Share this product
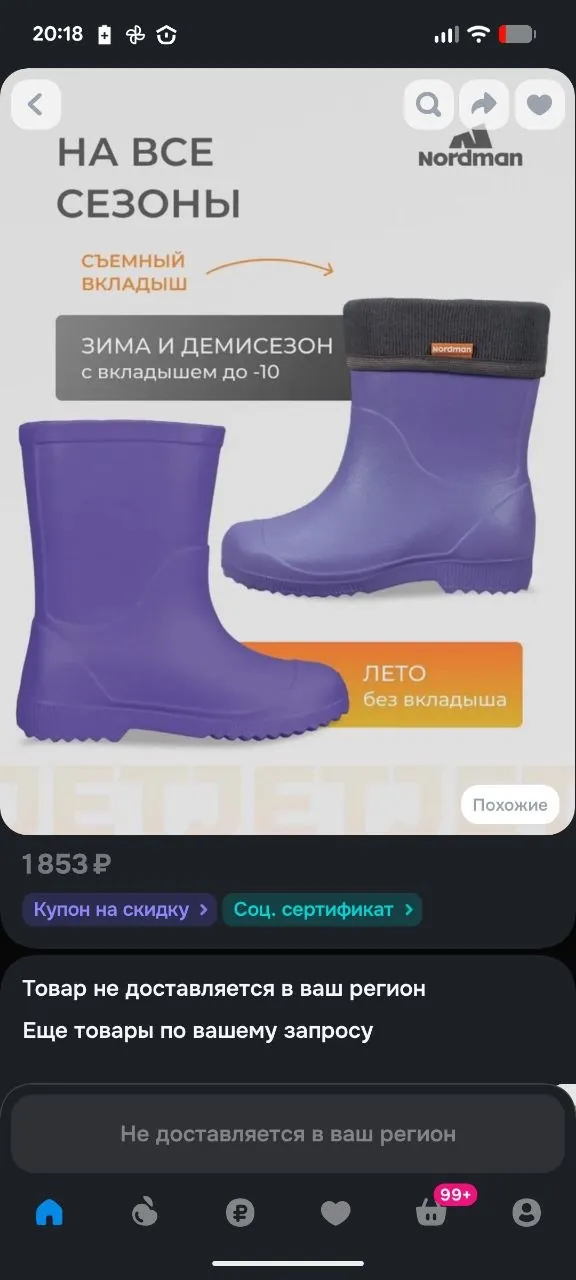Screen dimensions: 576x1280 484,104
